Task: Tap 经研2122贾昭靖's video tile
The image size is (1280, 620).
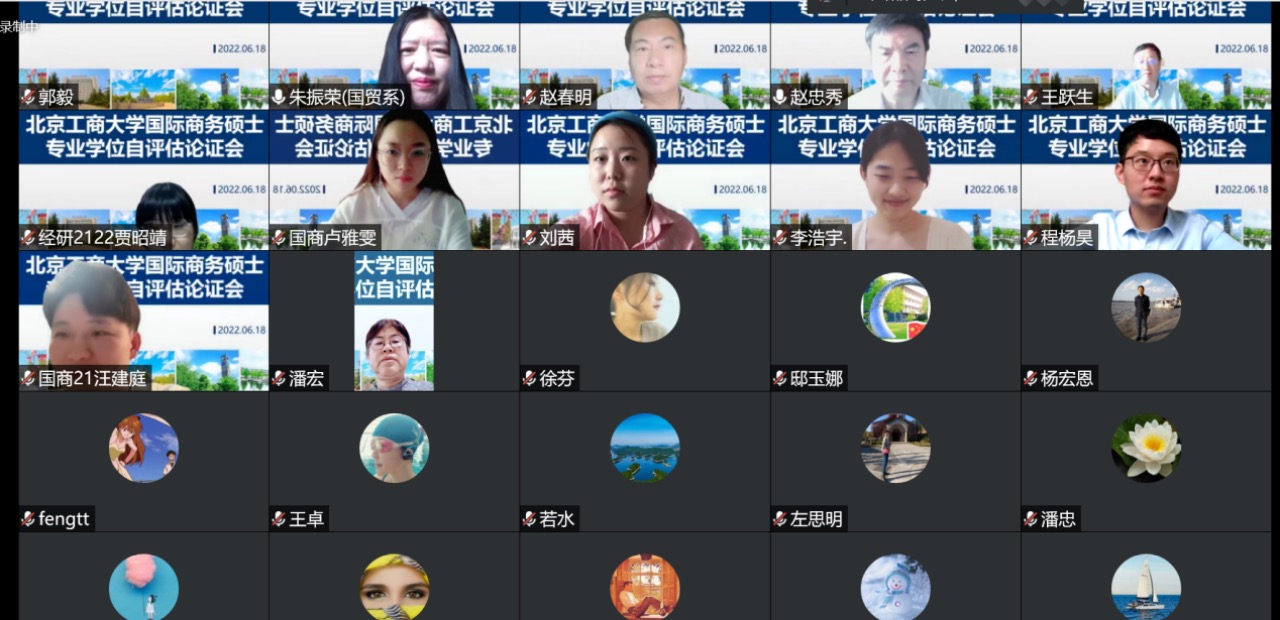Action: click(143, 180)
